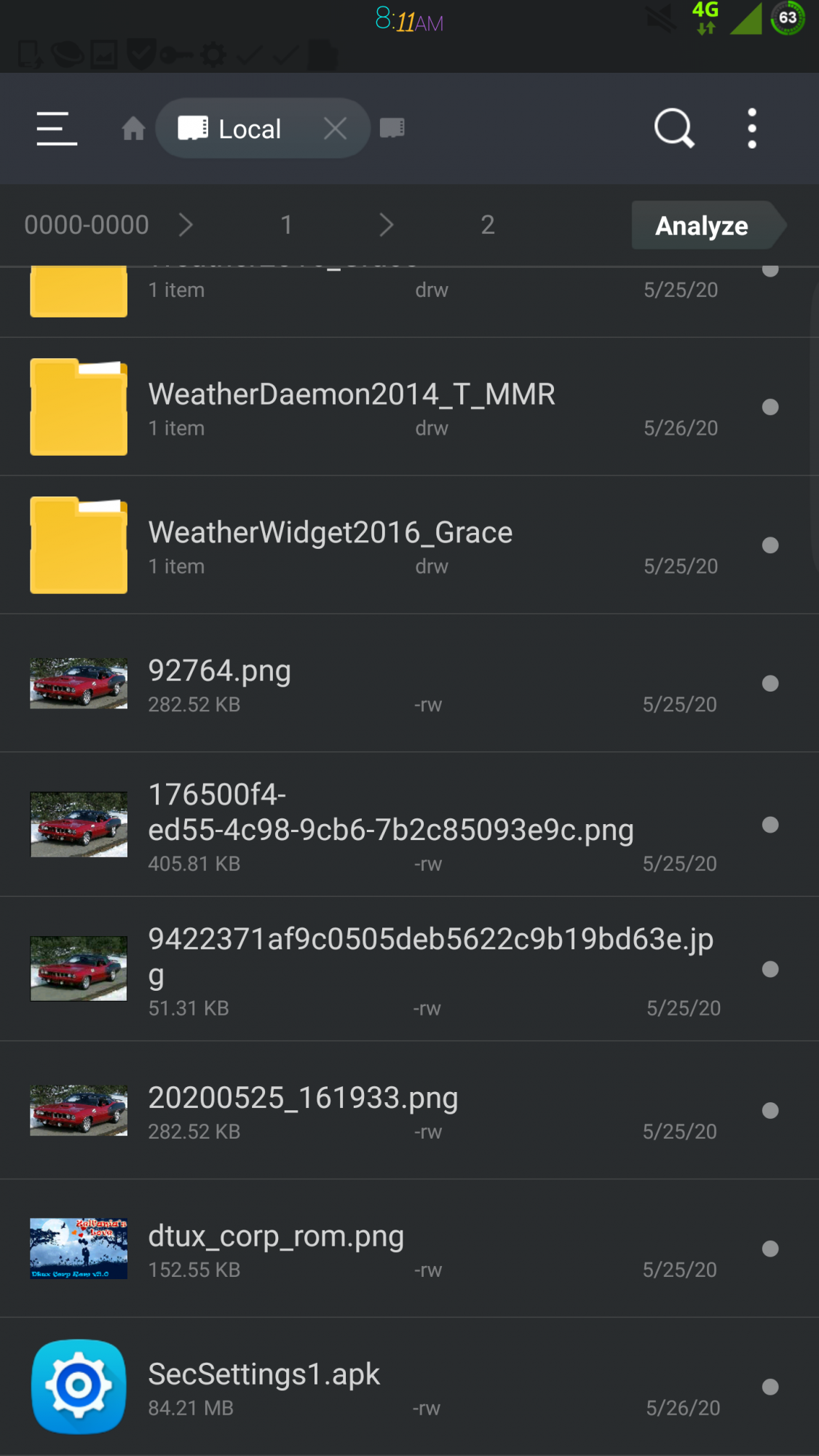This screenshot has width=819, height=1456.
Task: Close the Local tab
Action: [335, 129]
